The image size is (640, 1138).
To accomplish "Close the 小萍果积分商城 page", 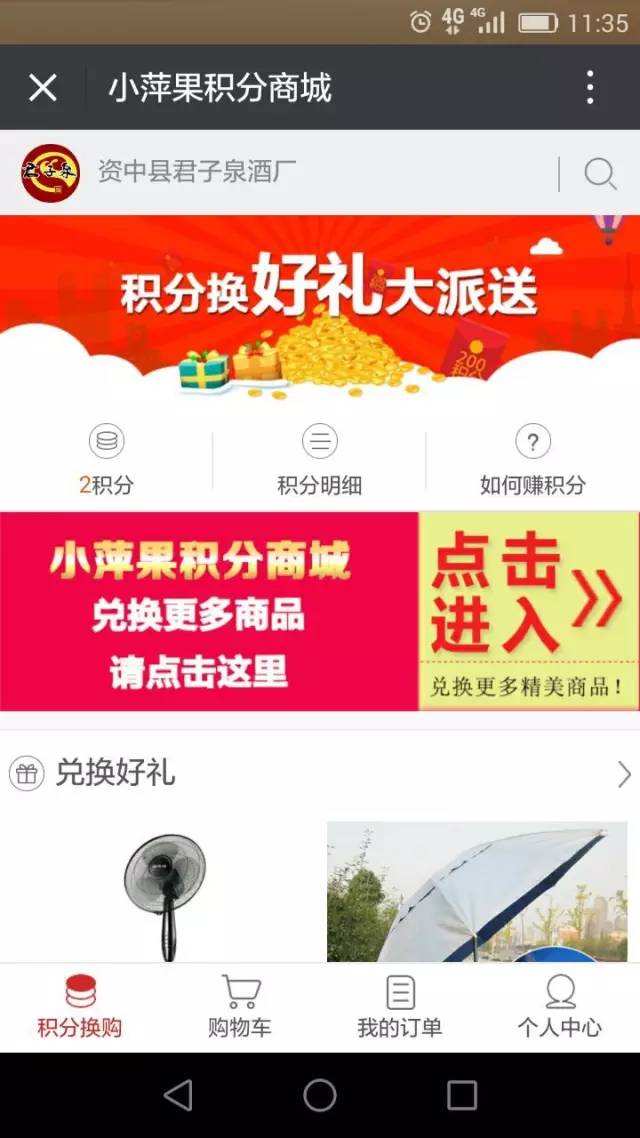I will (x=43, y=88).
